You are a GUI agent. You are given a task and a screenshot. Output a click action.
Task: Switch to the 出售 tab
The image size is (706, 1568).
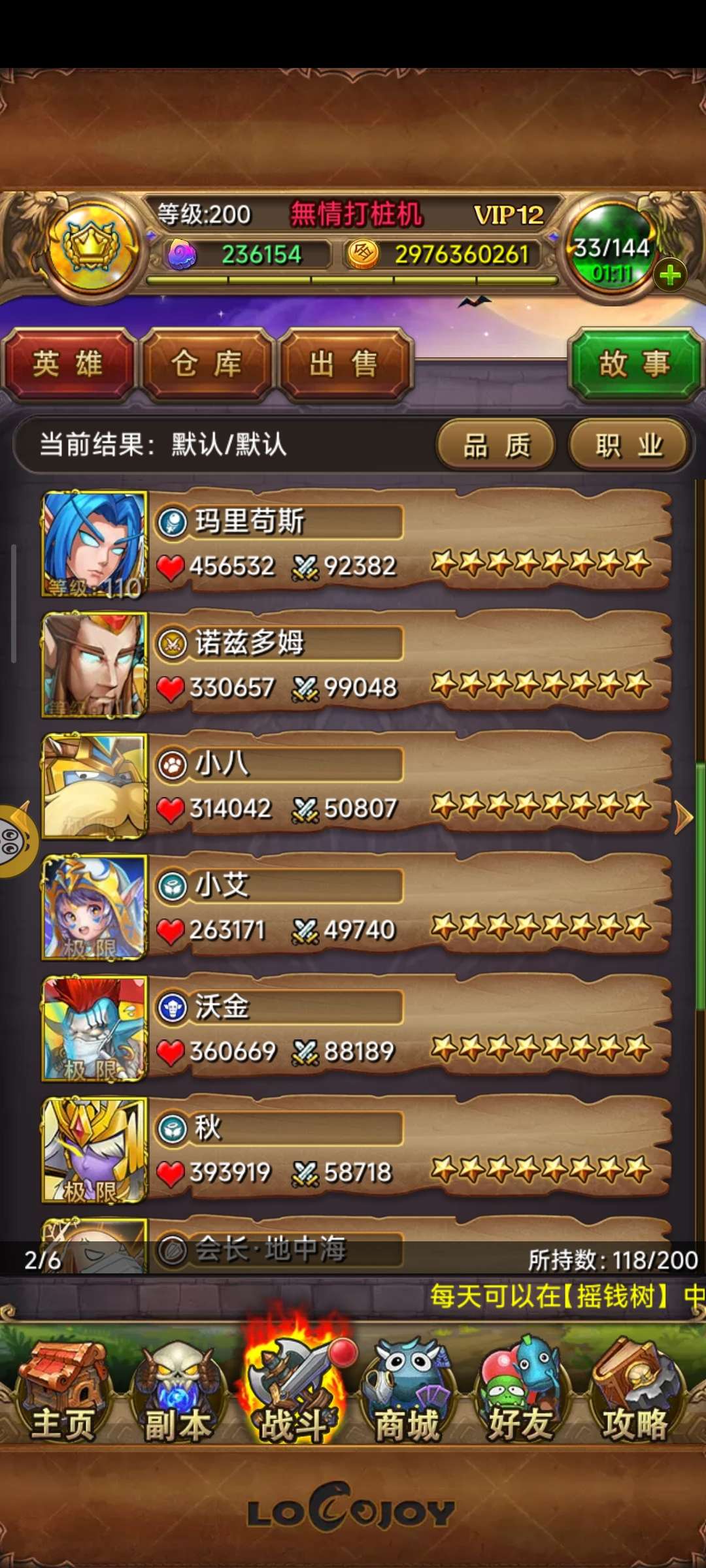click(x=345, y=364)
